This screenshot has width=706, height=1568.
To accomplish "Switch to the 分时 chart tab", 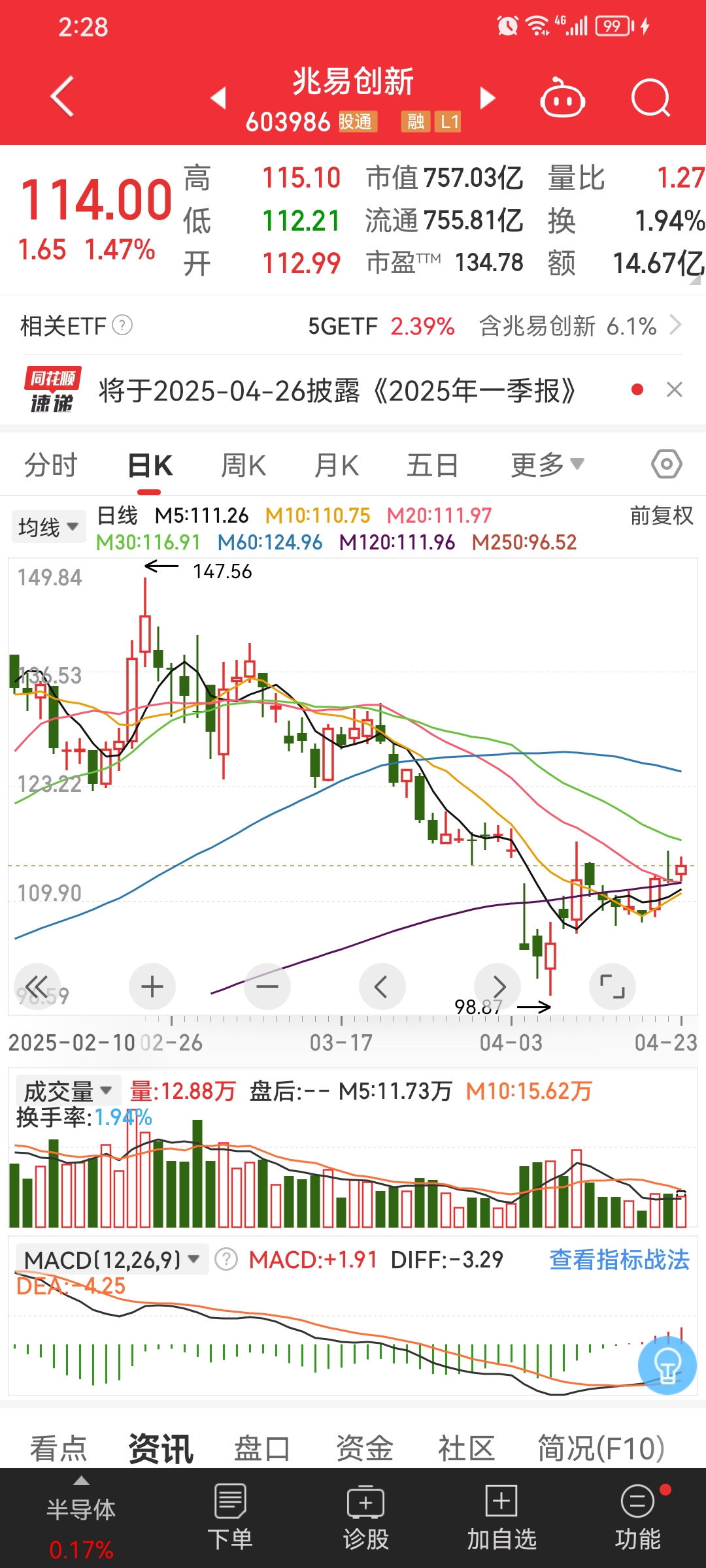I will pyautogui.click(x=51, y=466).
